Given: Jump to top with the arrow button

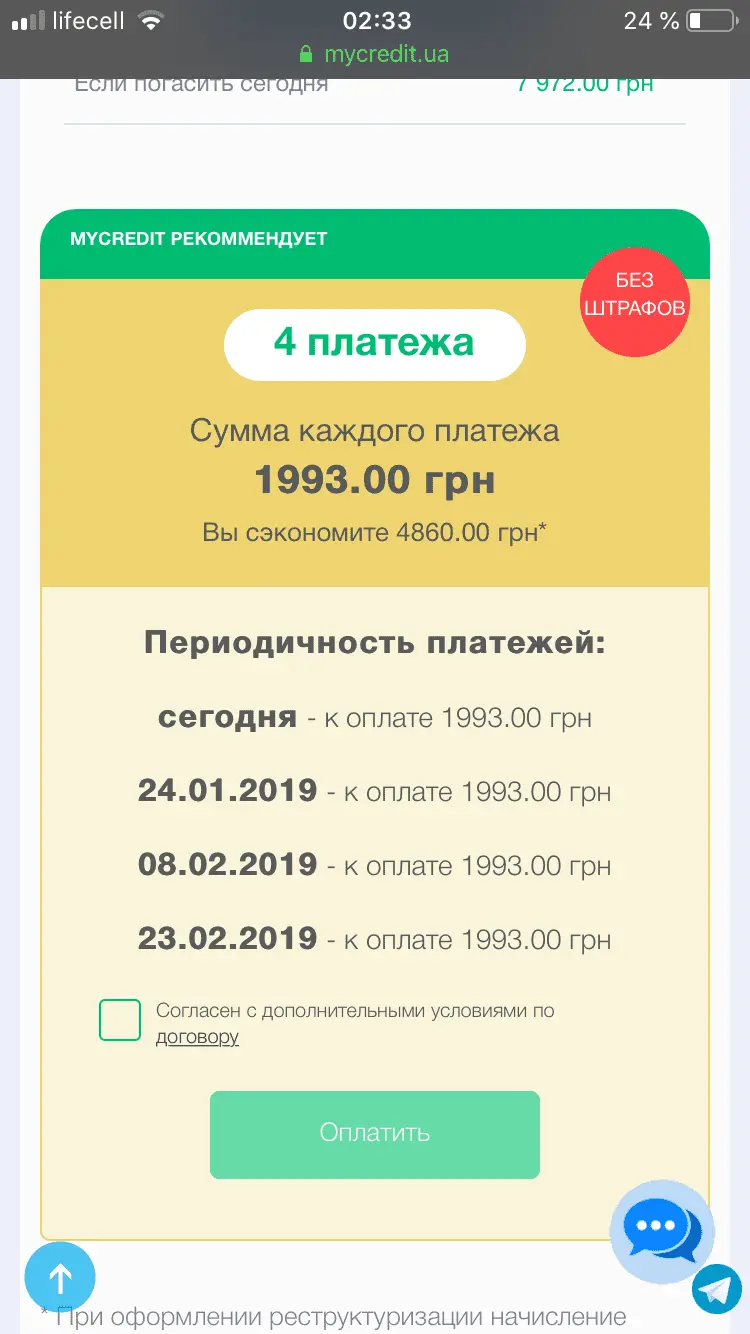Looking at the screenshot, I should click(60, 1277).
